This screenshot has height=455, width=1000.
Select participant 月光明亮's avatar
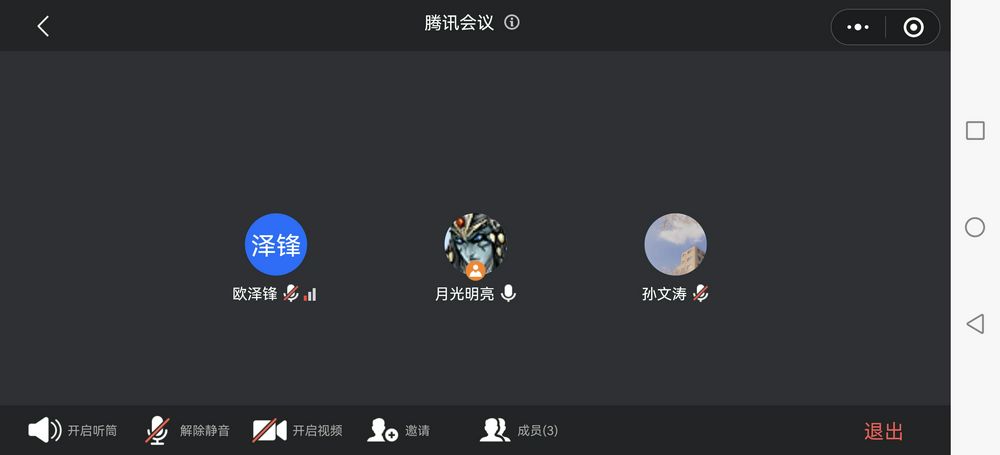[x=475, y=244]
